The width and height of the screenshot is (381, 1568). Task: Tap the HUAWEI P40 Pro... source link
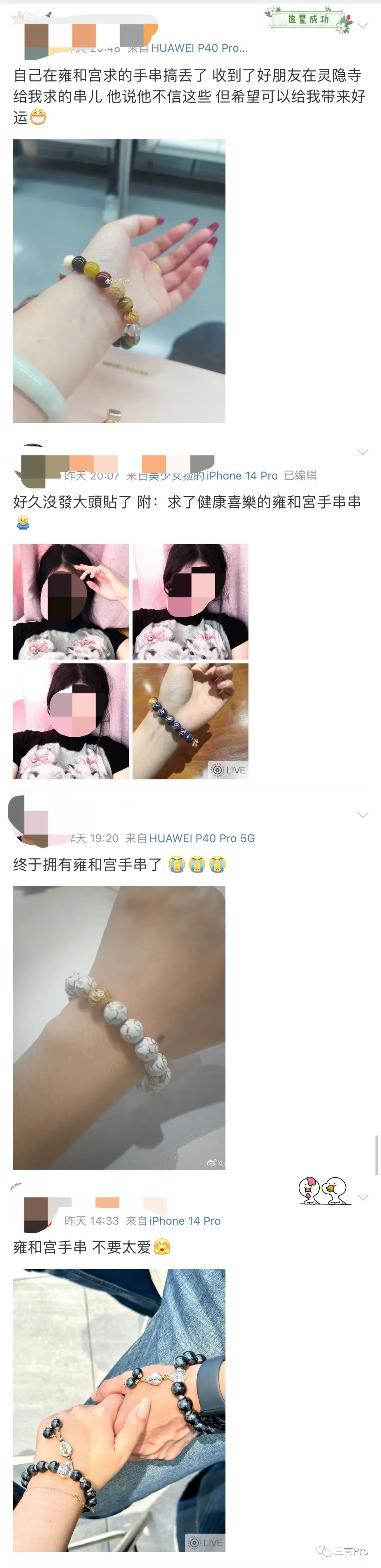[x=199, y=48]
